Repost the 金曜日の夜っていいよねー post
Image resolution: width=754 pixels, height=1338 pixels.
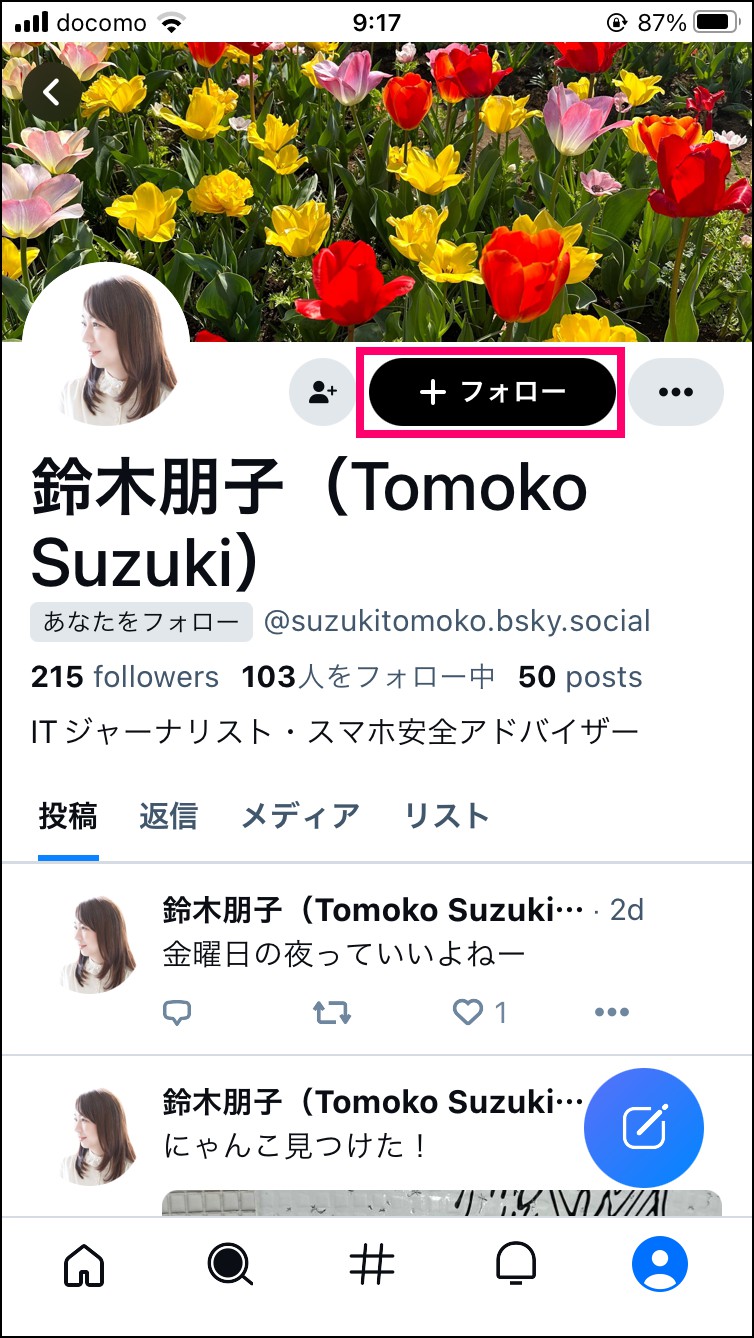[x=332, y=1013]
